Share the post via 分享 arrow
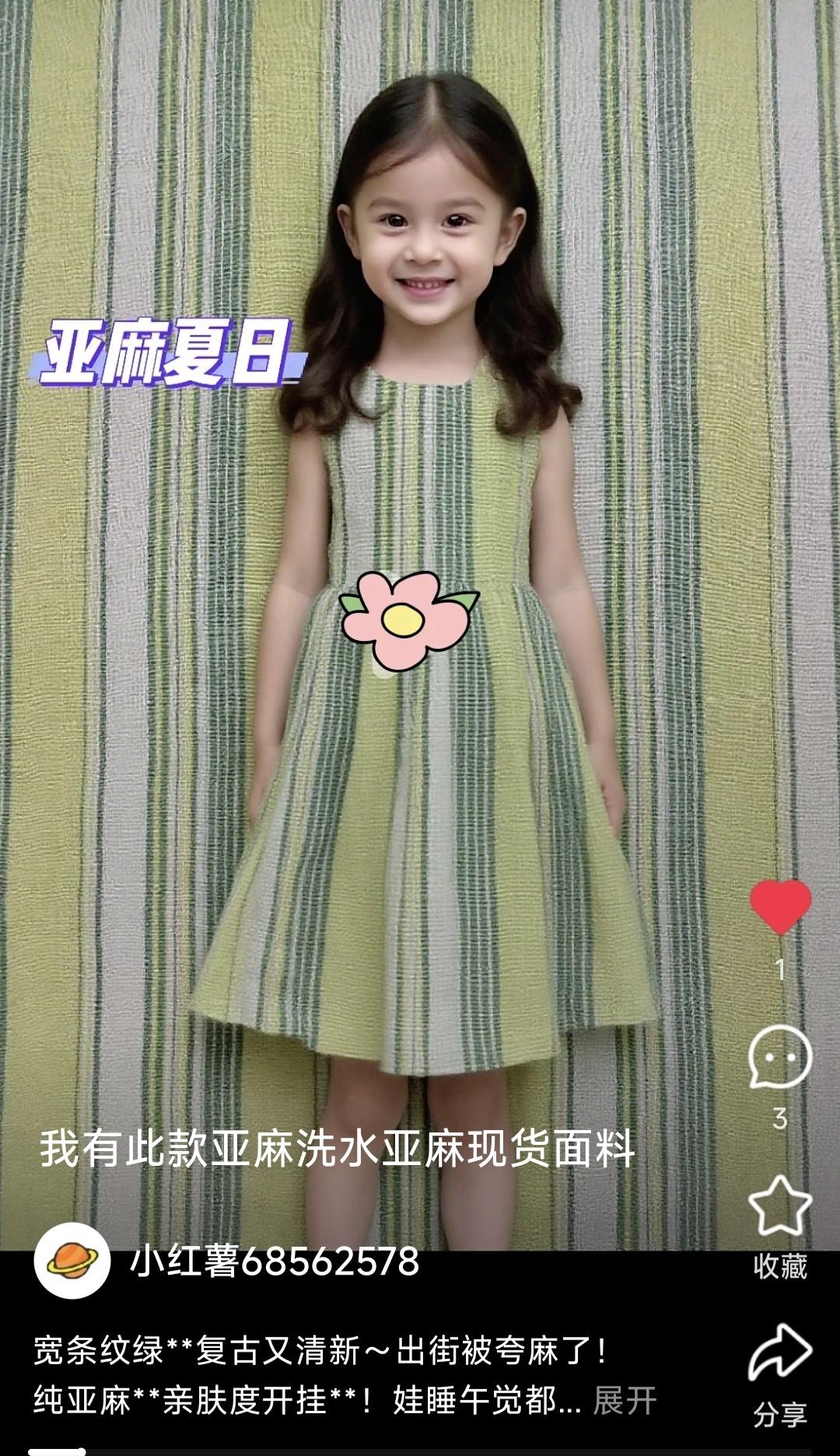 (779, 1354)
